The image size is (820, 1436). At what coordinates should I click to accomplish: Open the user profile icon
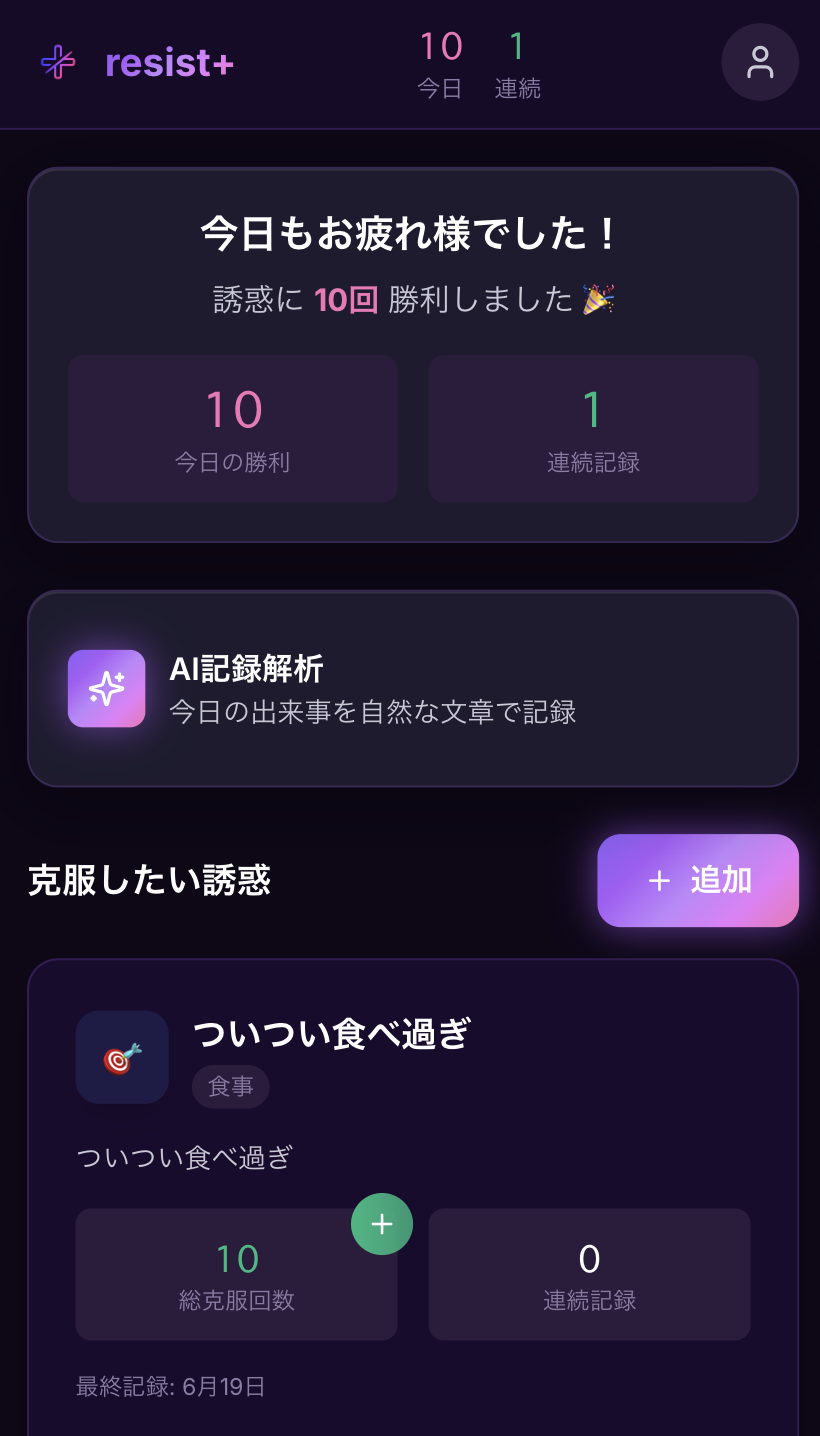pyautogui.click(x=759, y=62)
